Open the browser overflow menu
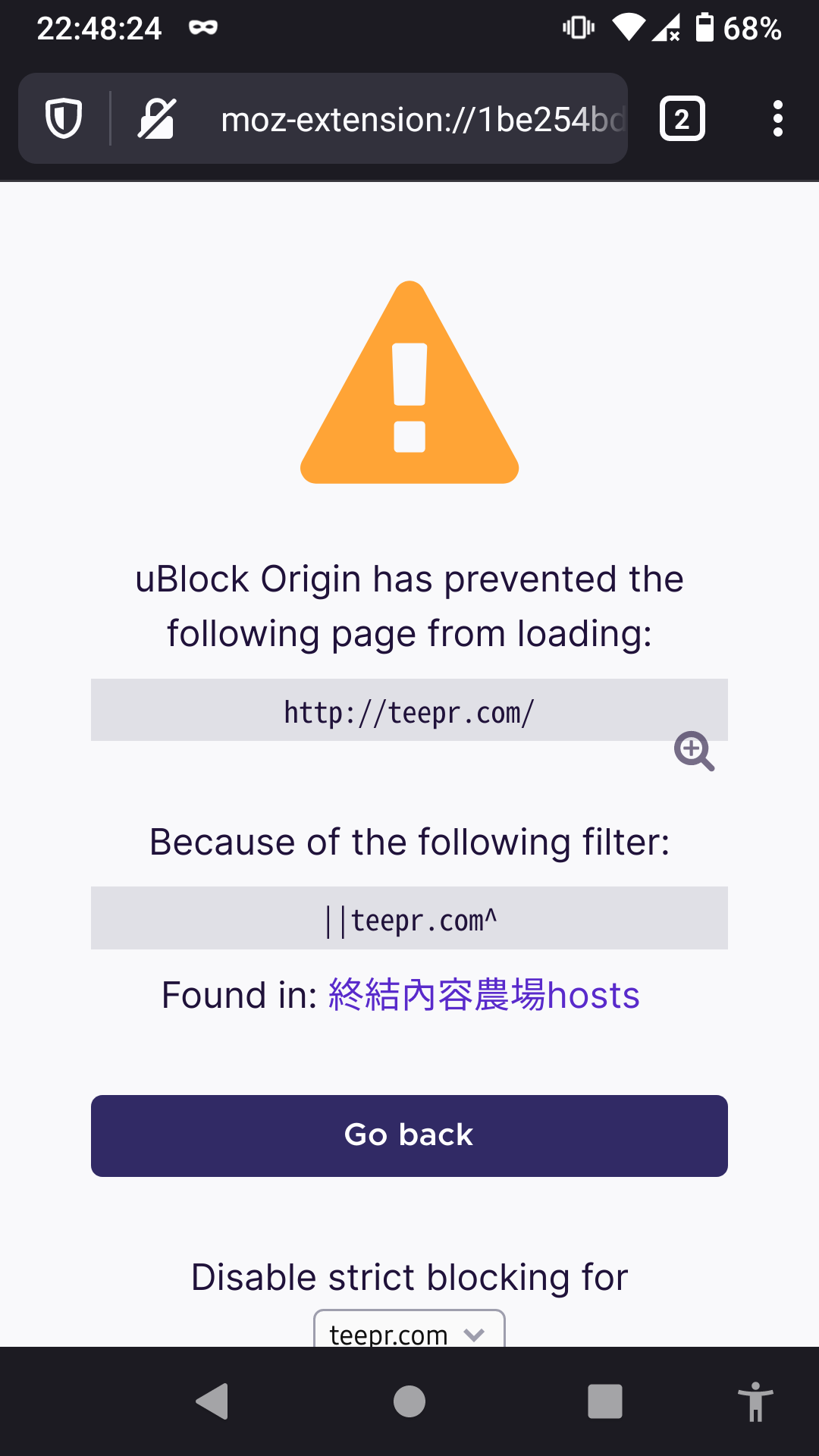The width and height of the screenshot is (819, 1456). click(777, 119)
